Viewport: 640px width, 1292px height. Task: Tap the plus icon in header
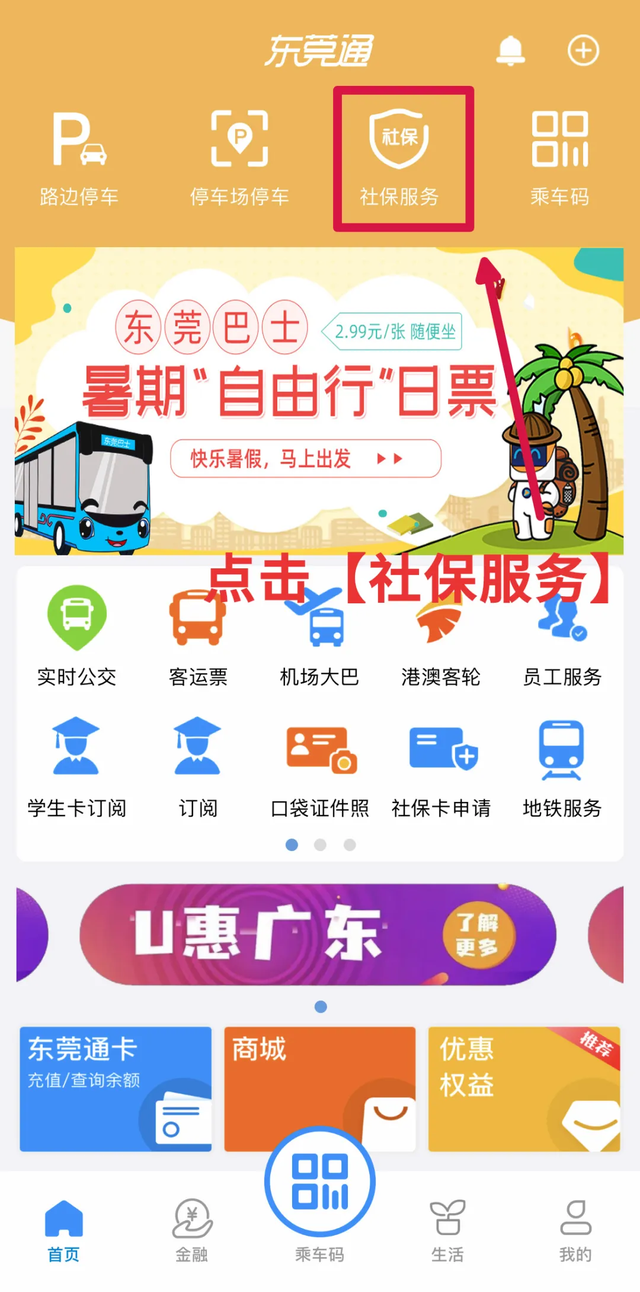(583, 50)
